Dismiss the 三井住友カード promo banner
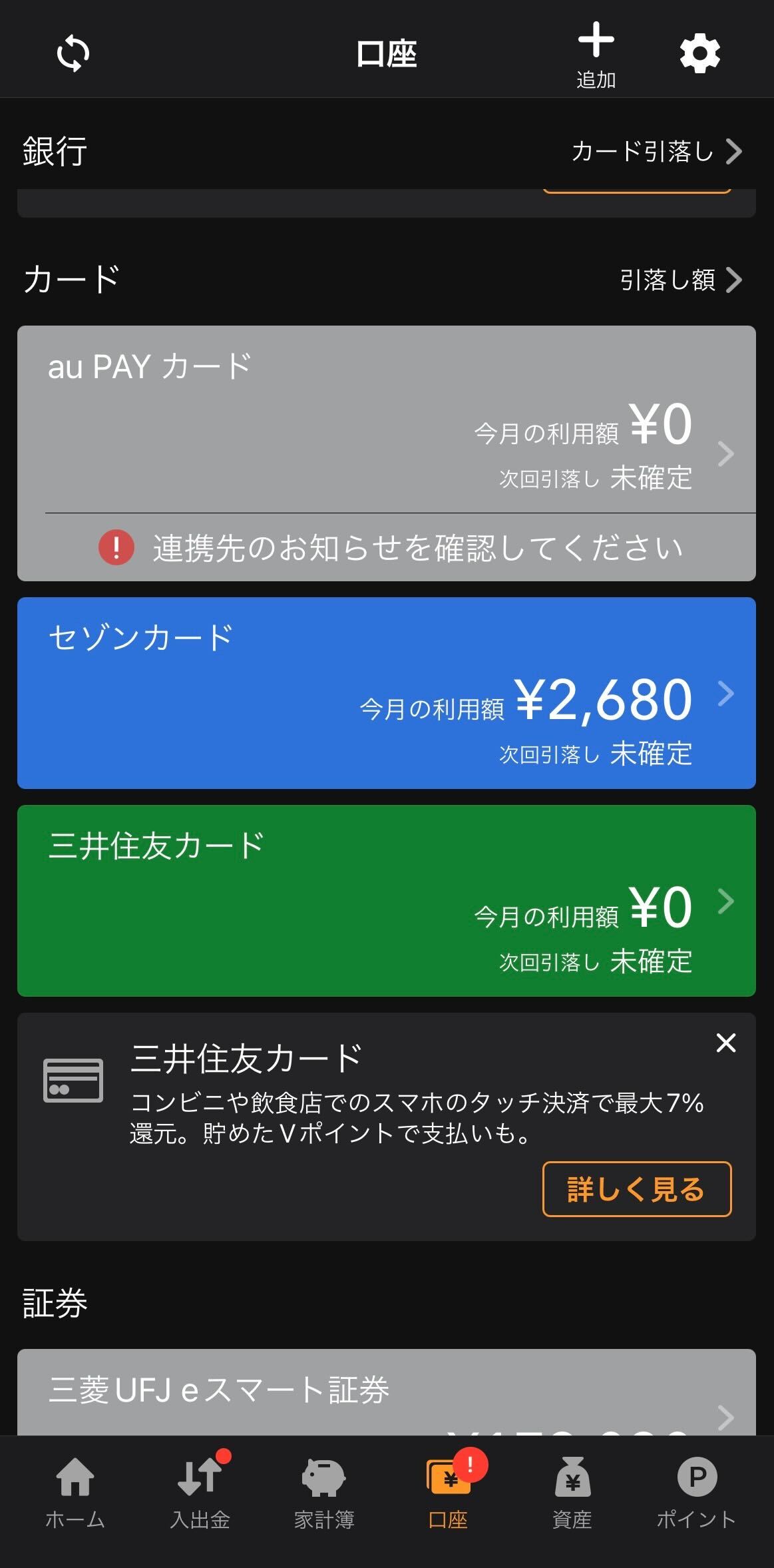 [x=725, y=1043]
